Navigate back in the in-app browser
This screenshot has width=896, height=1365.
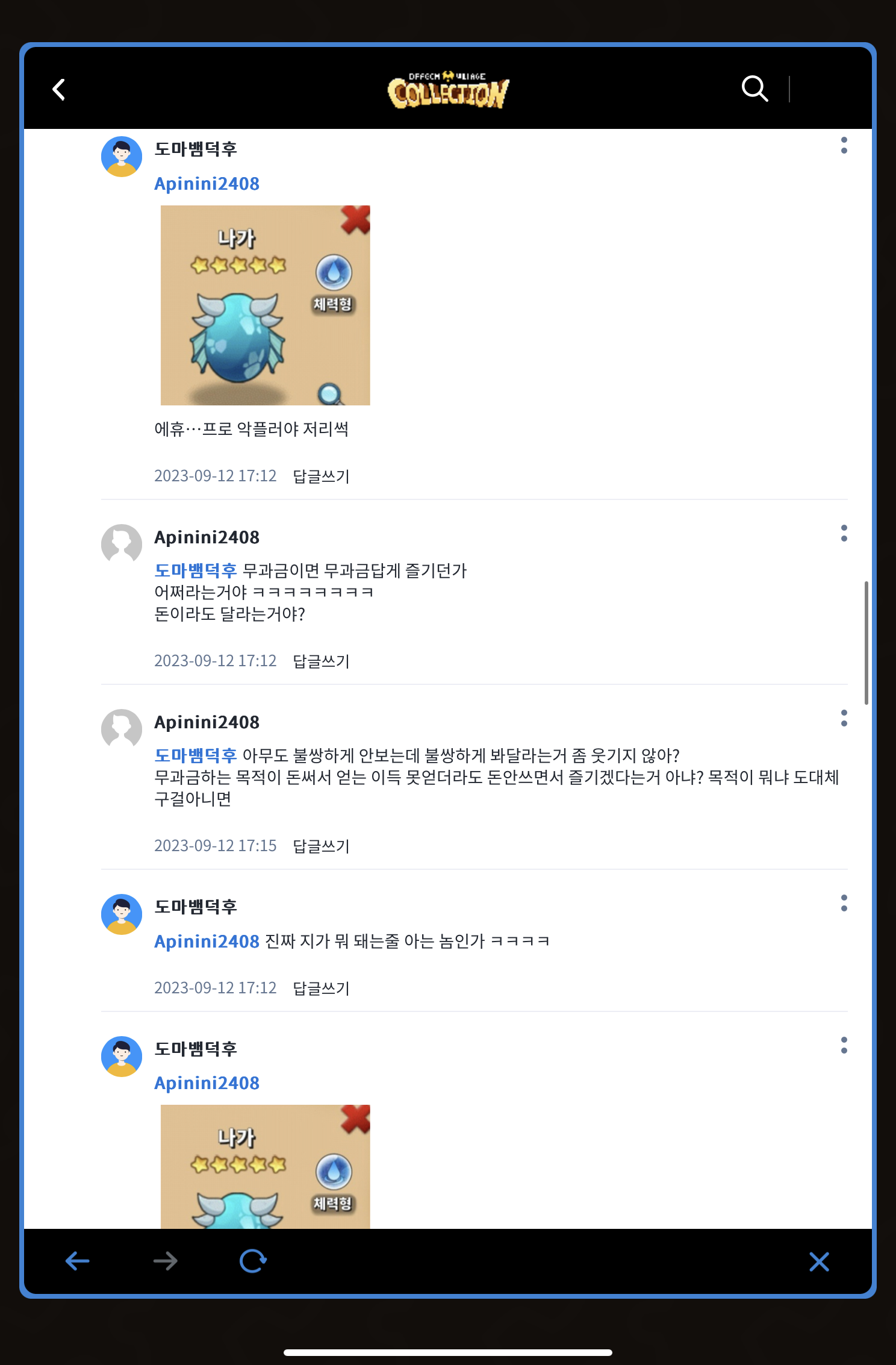tap(78, 1261)
